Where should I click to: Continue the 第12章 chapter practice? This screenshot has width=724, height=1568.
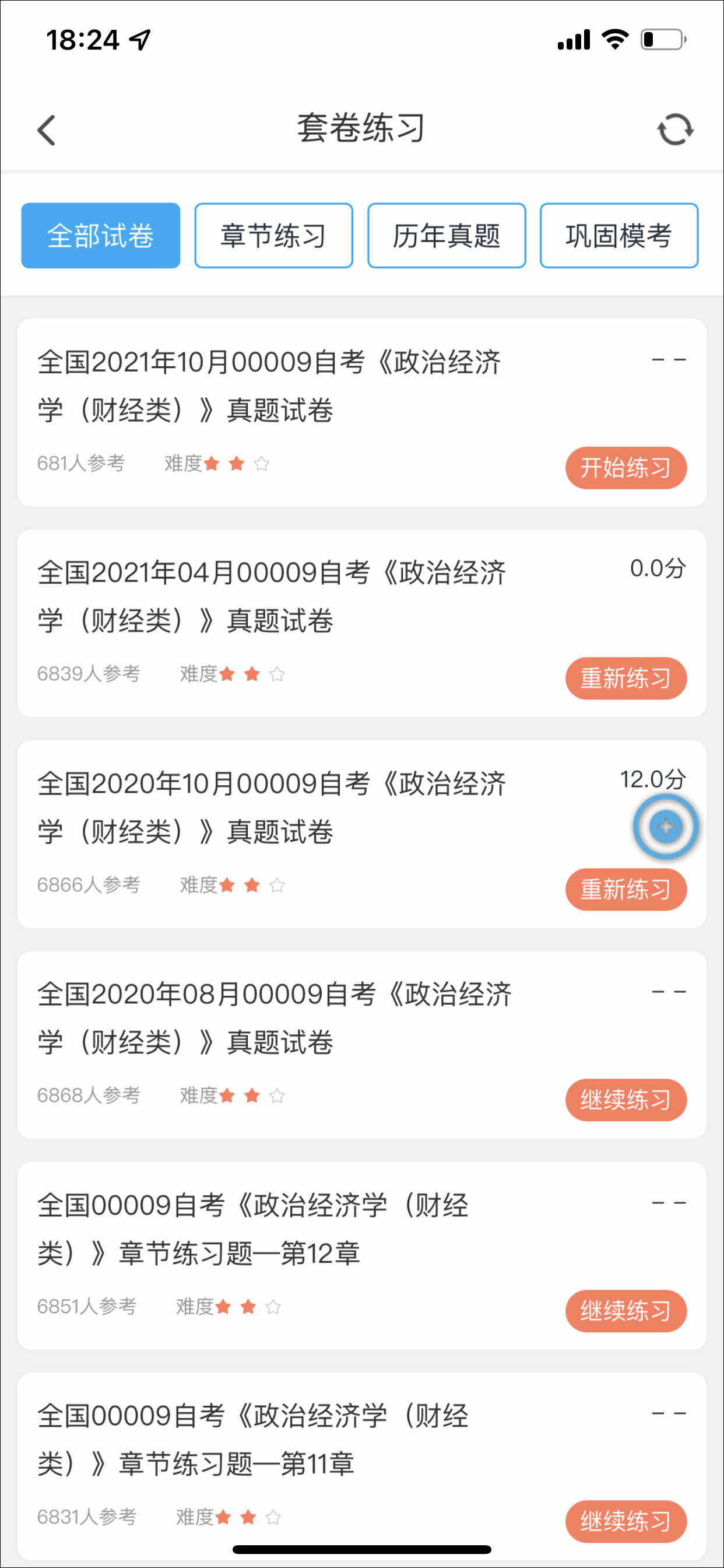(x=625, y=1311)
